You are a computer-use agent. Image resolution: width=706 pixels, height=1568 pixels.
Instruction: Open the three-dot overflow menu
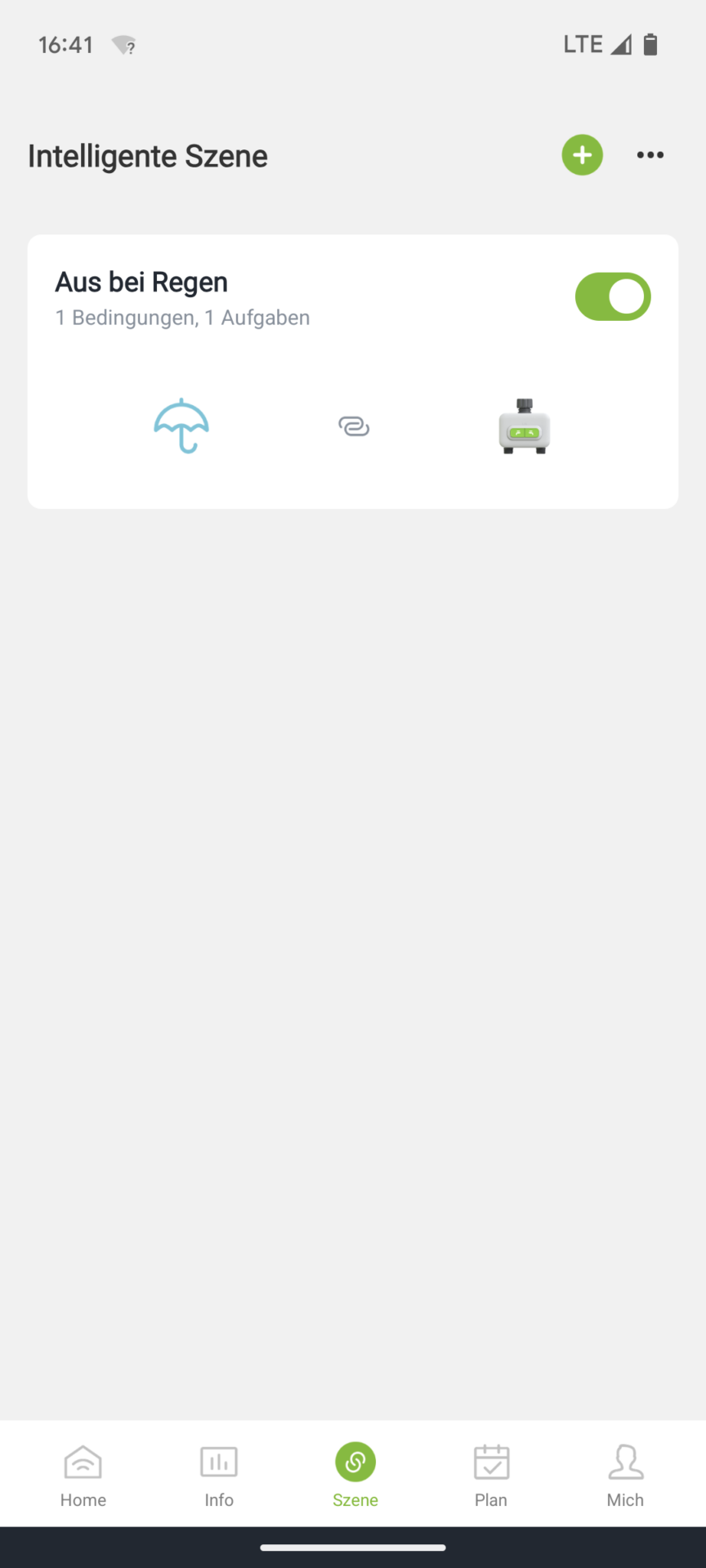pos(650,155)
